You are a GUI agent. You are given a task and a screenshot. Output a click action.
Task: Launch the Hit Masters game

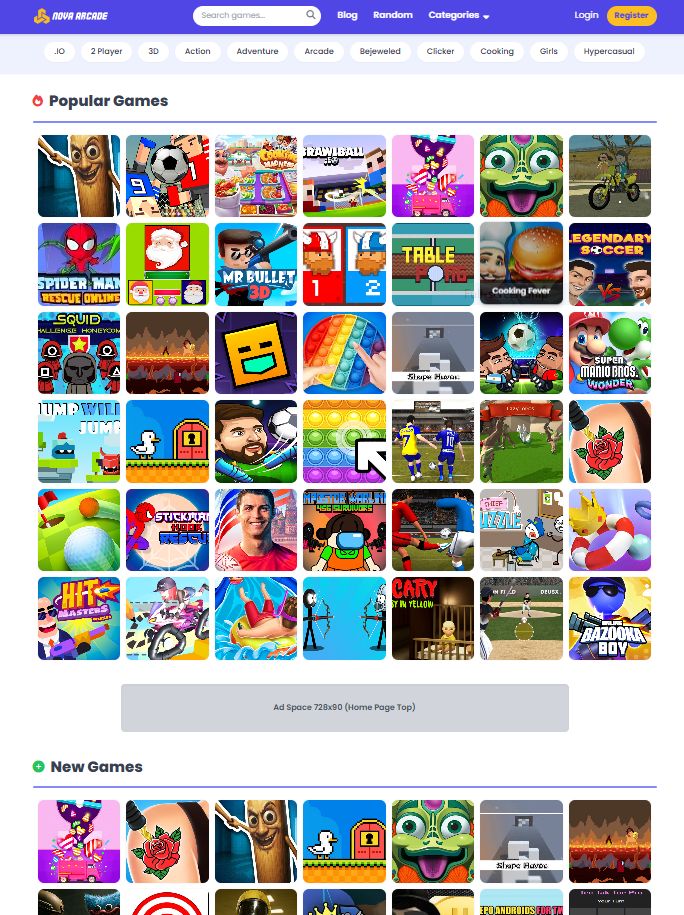point(79,618)
